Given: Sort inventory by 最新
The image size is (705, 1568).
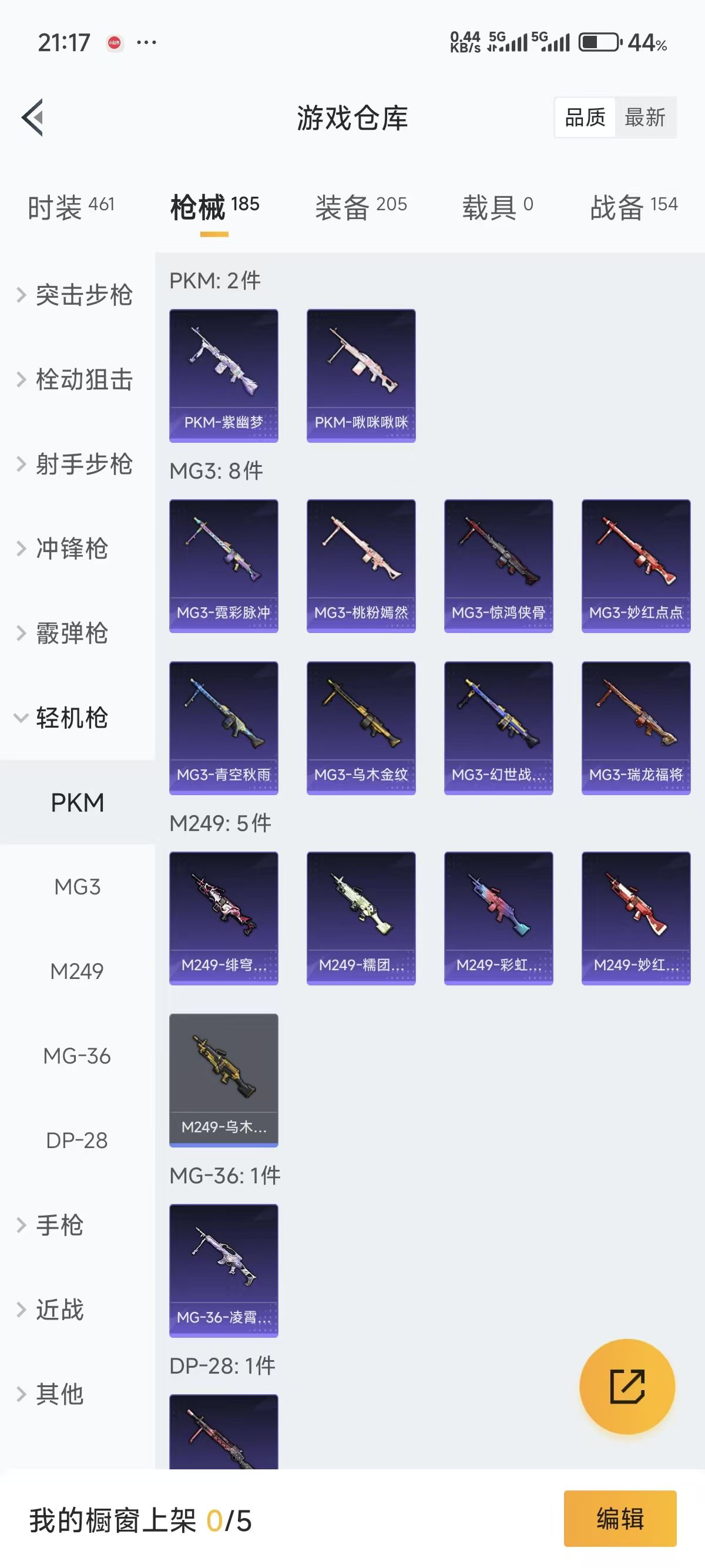Looking at the screenshot, I should [x=644, y=117].
